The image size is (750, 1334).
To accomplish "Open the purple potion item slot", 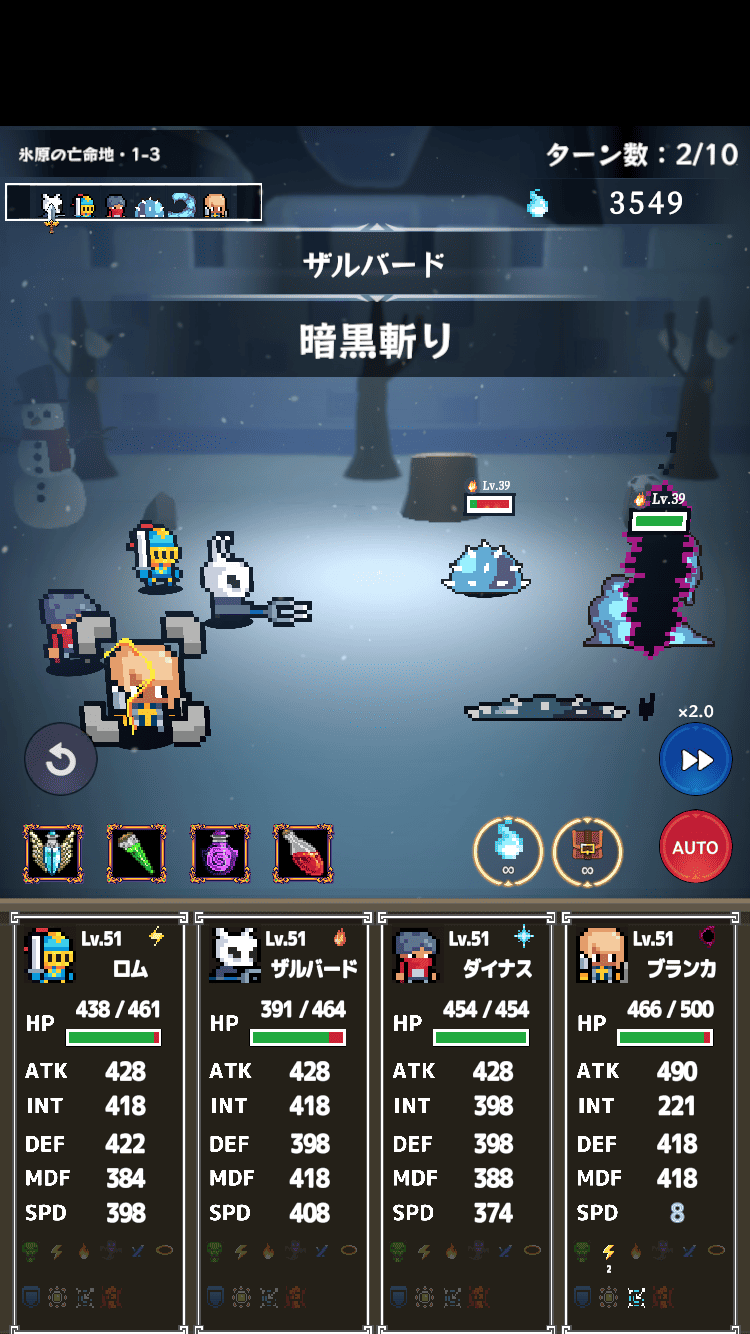I will [220, 852].
